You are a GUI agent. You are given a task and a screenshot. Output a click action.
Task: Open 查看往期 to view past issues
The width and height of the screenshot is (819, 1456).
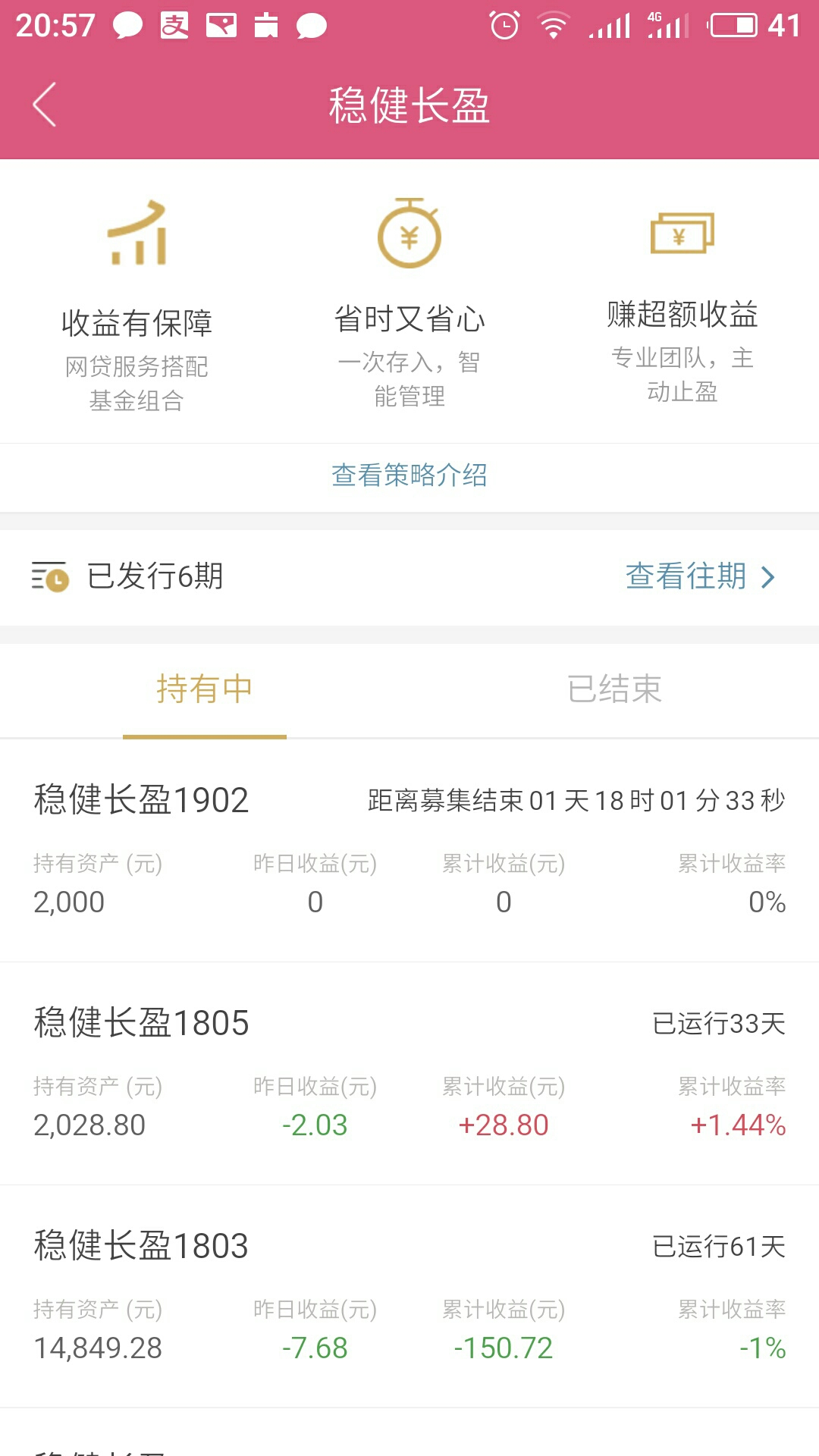700,576
